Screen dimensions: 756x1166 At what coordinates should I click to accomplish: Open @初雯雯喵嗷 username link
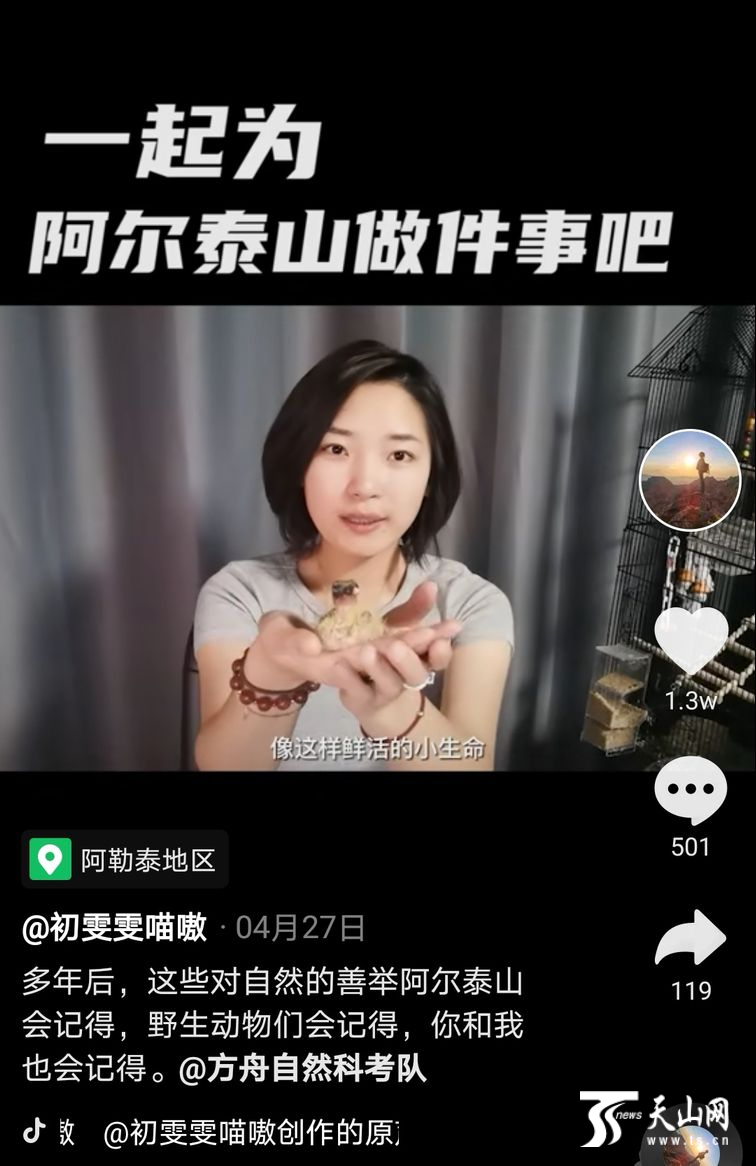click(115, 928)
